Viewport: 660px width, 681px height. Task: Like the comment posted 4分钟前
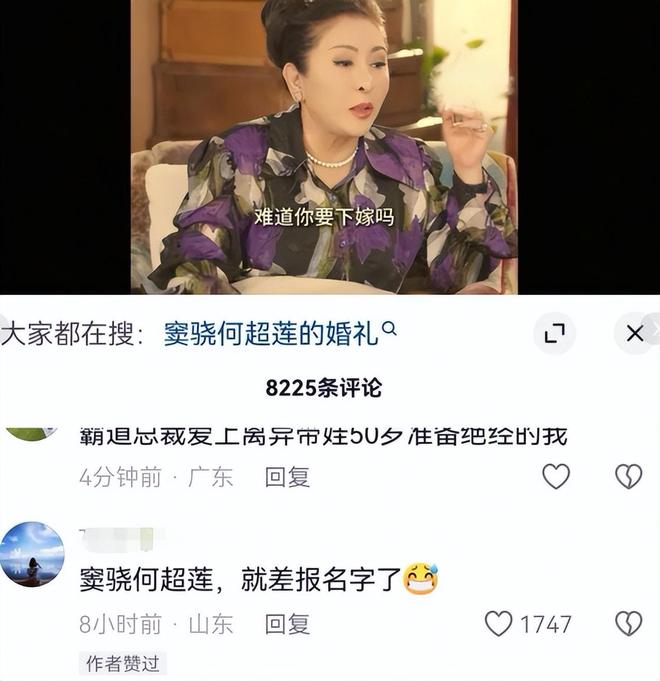556,477
